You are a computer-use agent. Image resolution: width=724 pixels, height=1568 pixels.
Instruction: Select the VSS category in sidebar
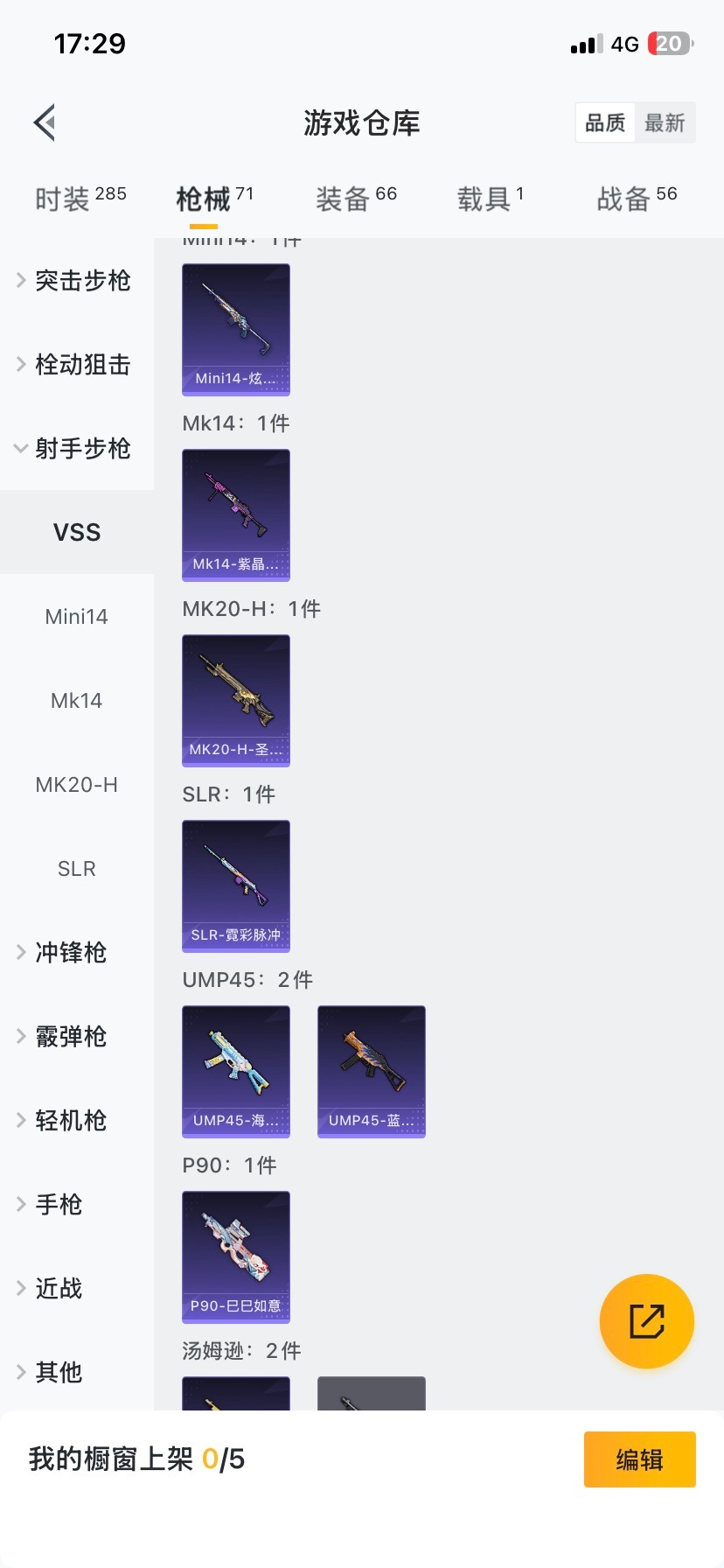[76, 531]
